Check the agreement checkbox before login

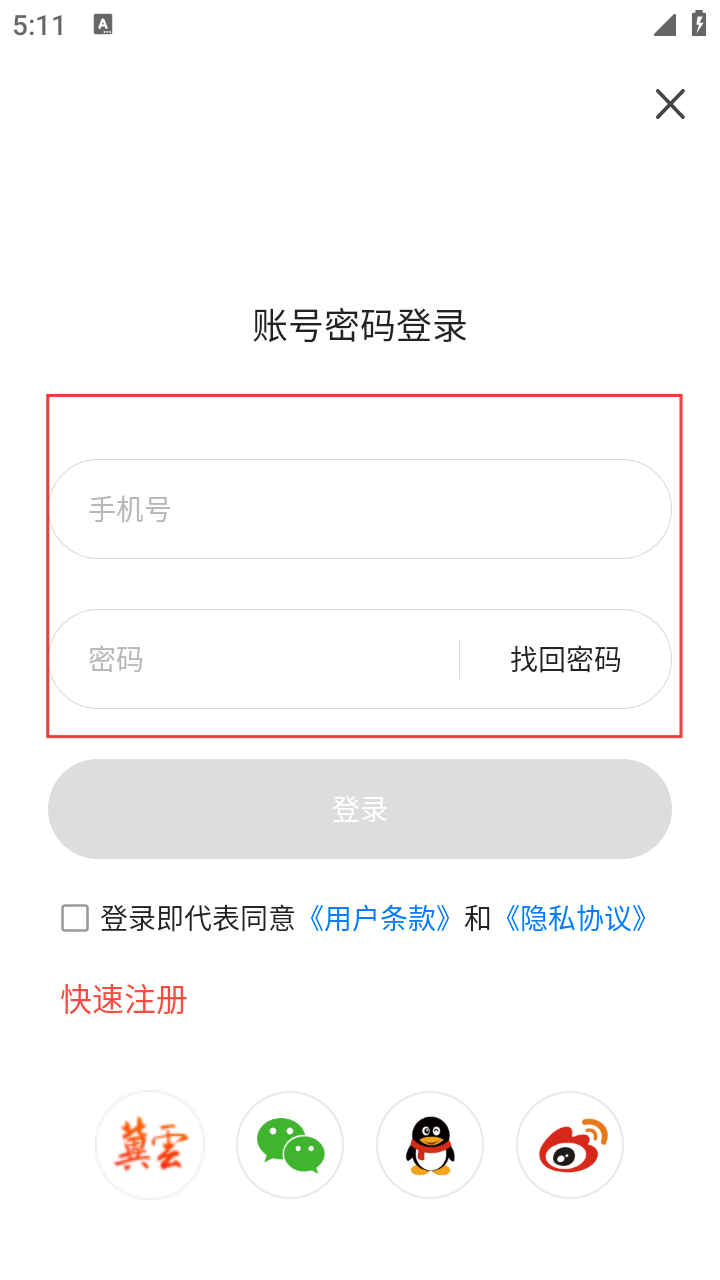[75, 918]
